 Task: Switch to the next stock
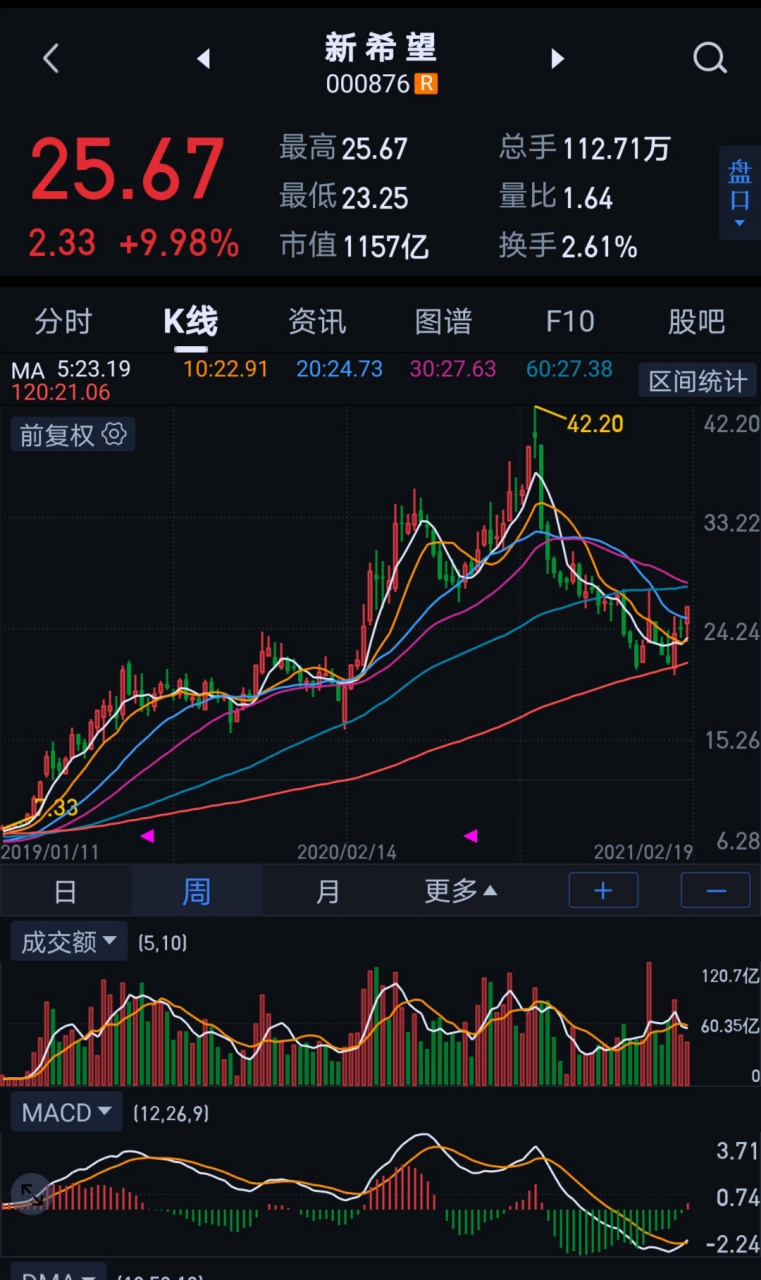[x=557, y=59]
